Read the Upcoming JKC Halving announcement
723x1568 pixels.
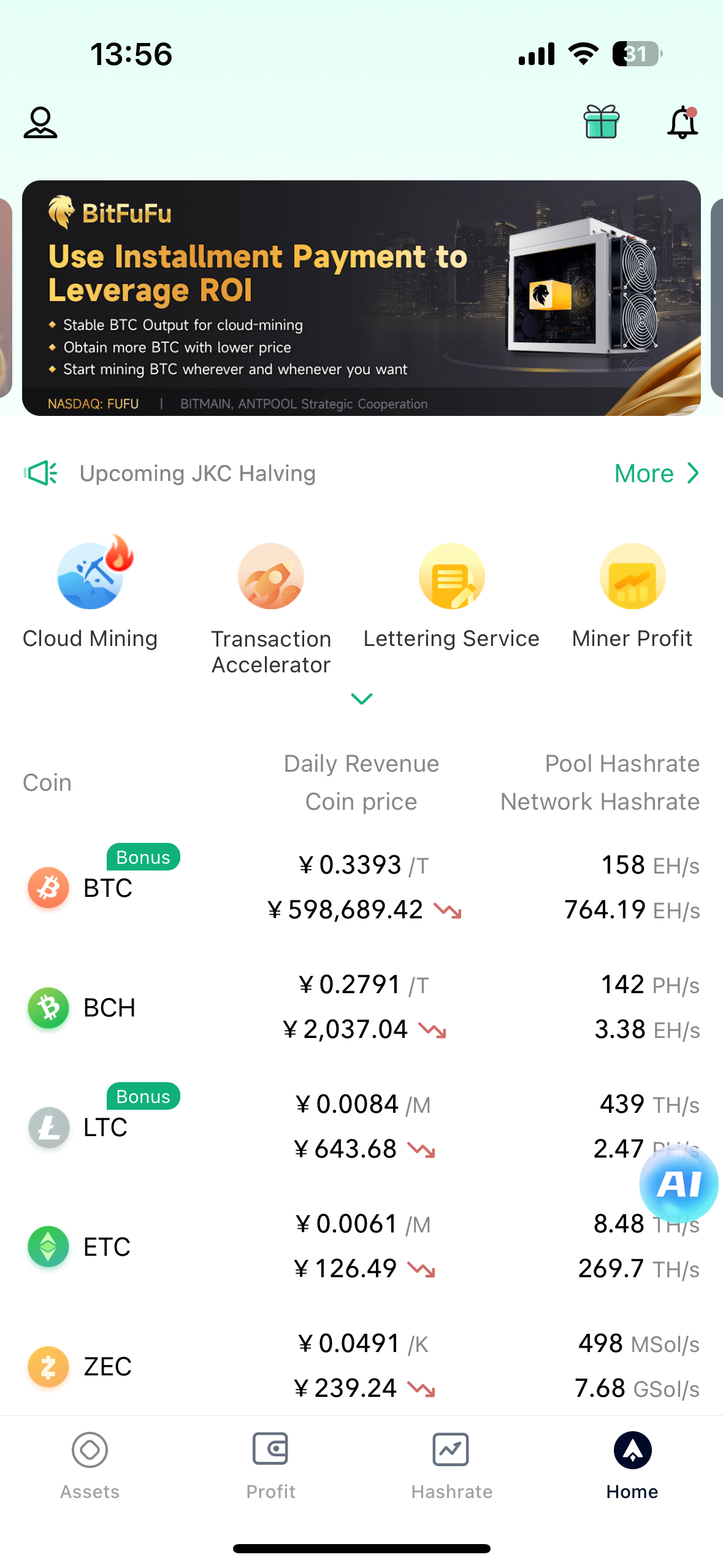click(197, 474)
